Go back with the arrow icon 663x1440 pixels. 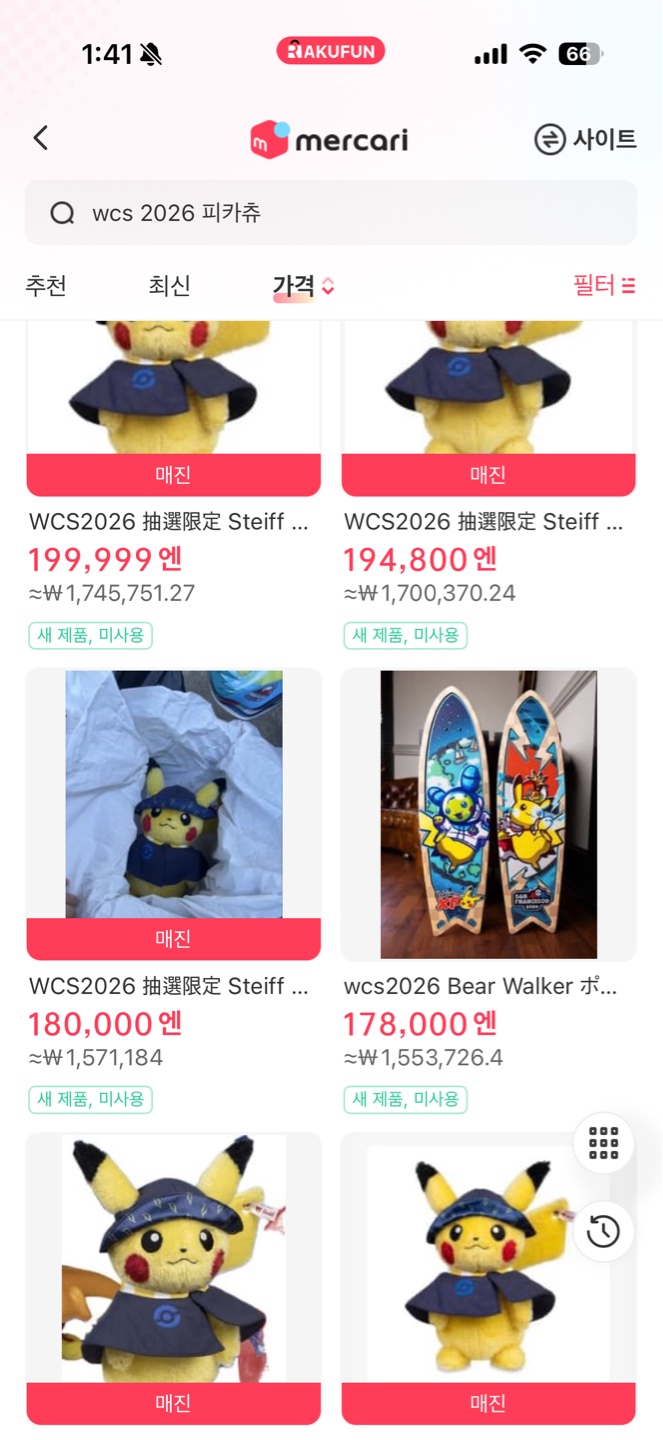point(41,138)
